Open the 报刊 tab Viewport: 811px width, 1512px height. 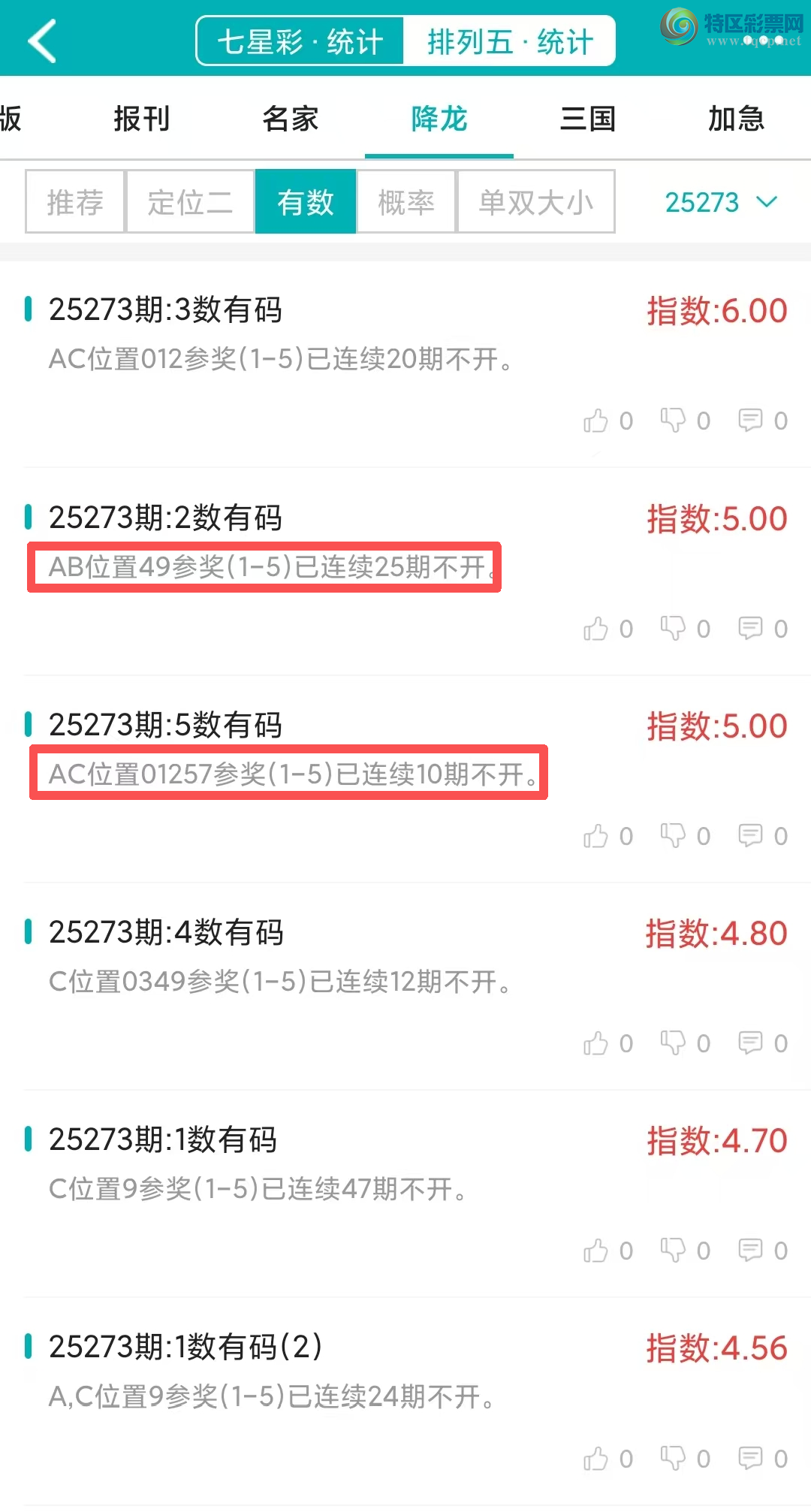coord(142,119)
